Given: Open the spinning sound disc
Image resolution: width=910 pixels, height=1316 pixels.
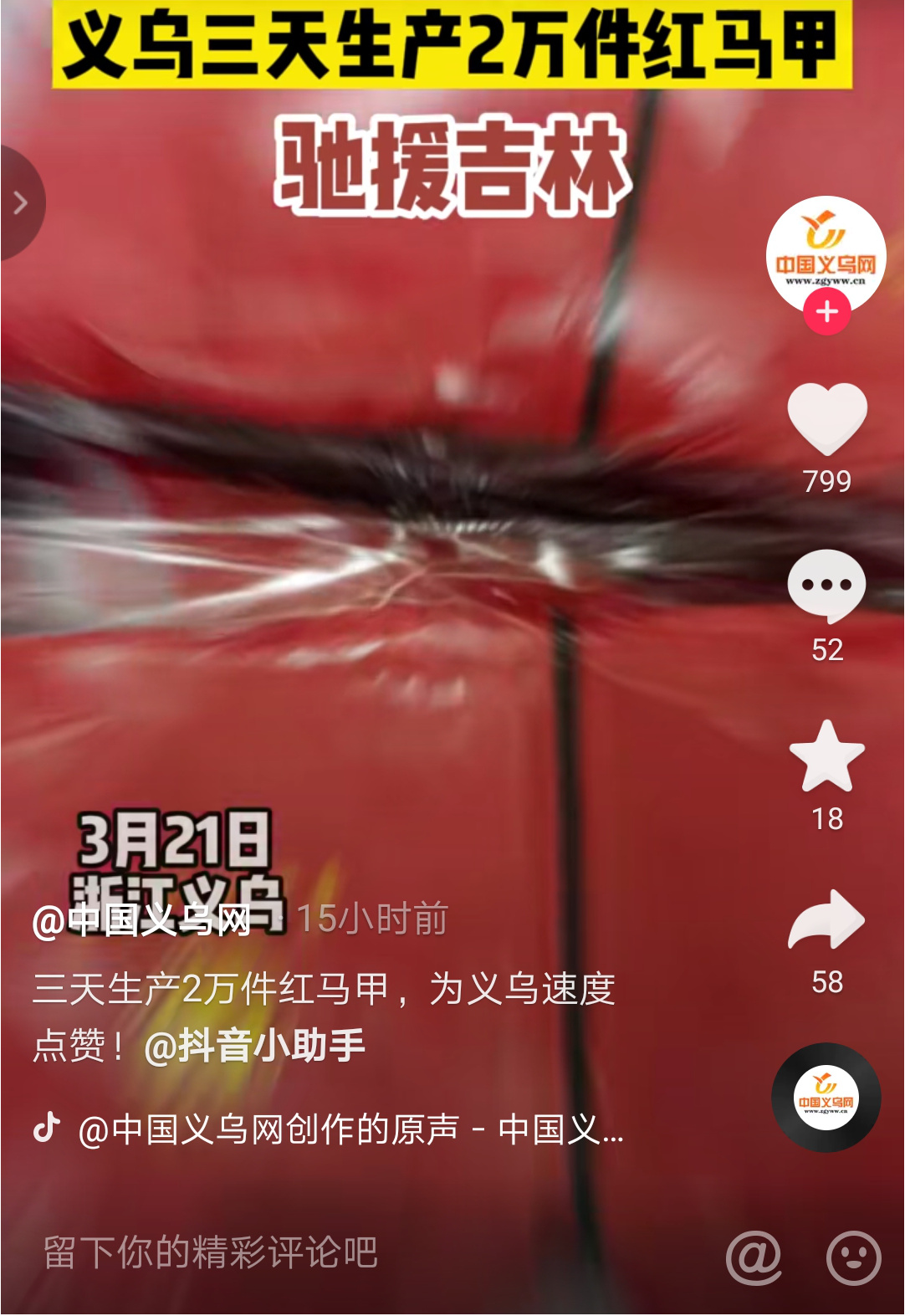Looking at the screenshot, I should pos(826,1097).
